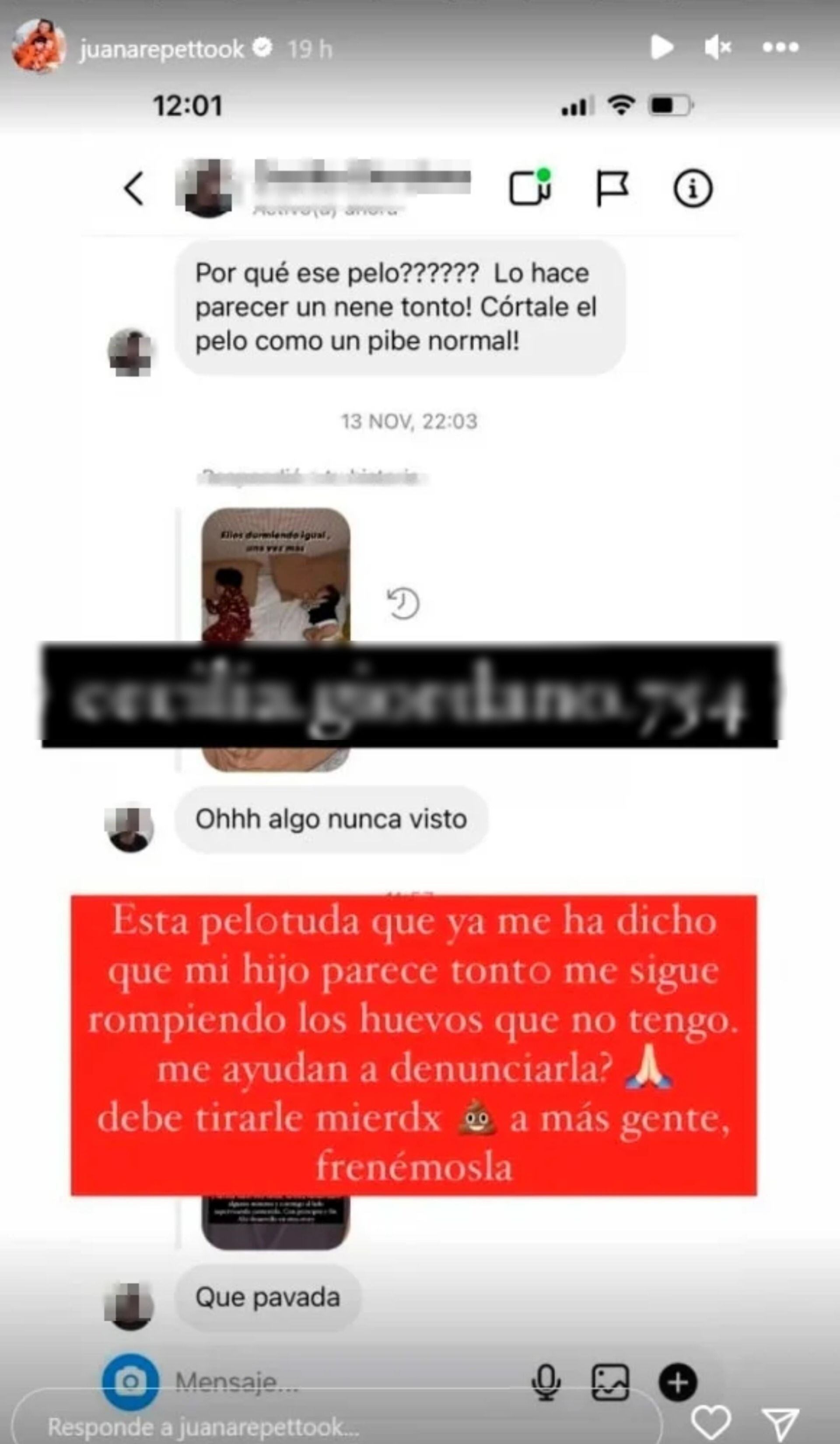
Task: Open the story's three-dot options menu
Action: (780, 47)
